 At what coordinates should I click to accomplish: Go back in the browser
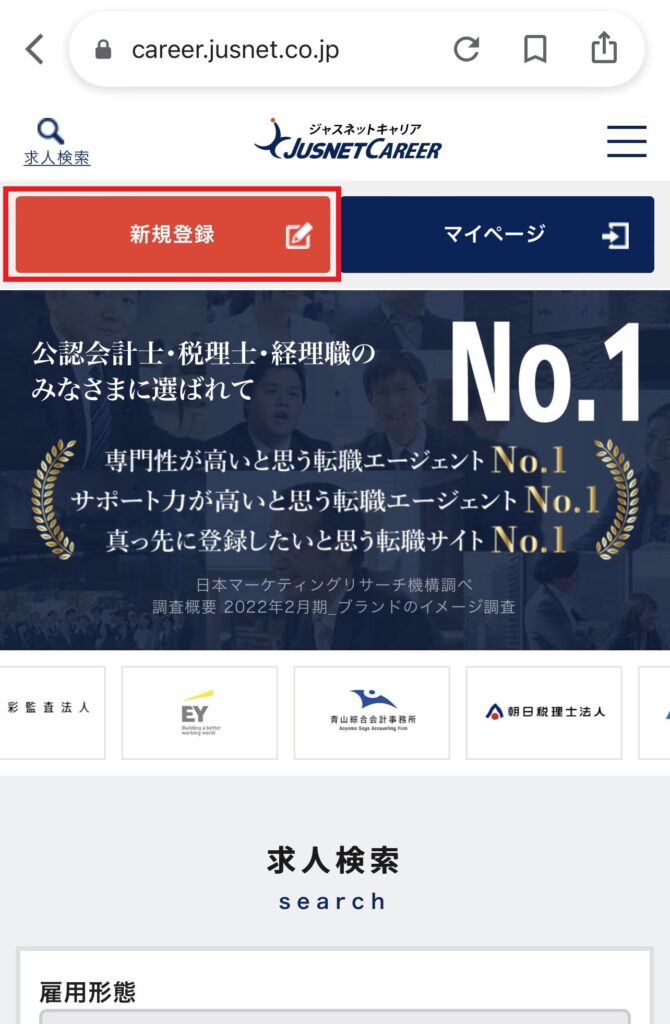[x=35, y=49]
